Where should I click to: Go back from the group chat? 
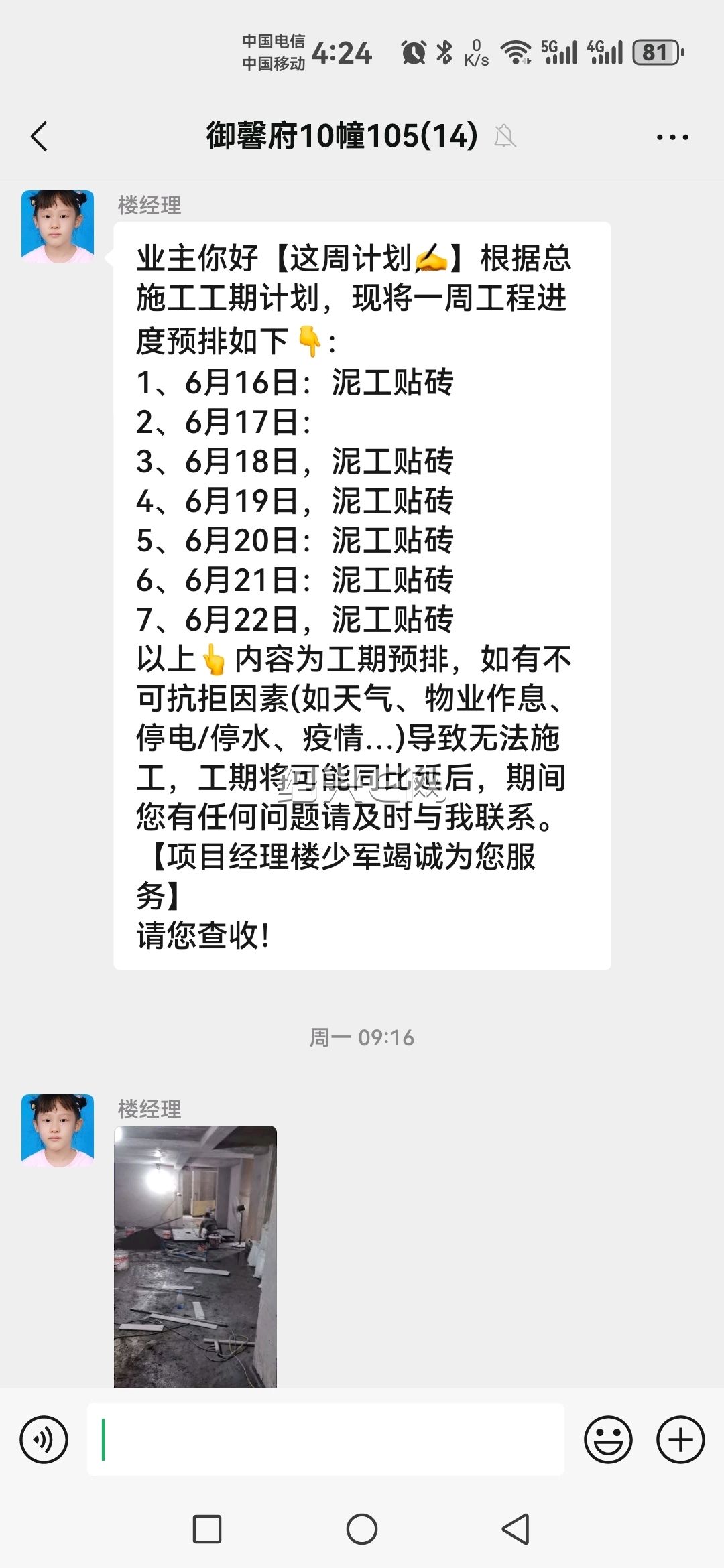tap(40, 137)
